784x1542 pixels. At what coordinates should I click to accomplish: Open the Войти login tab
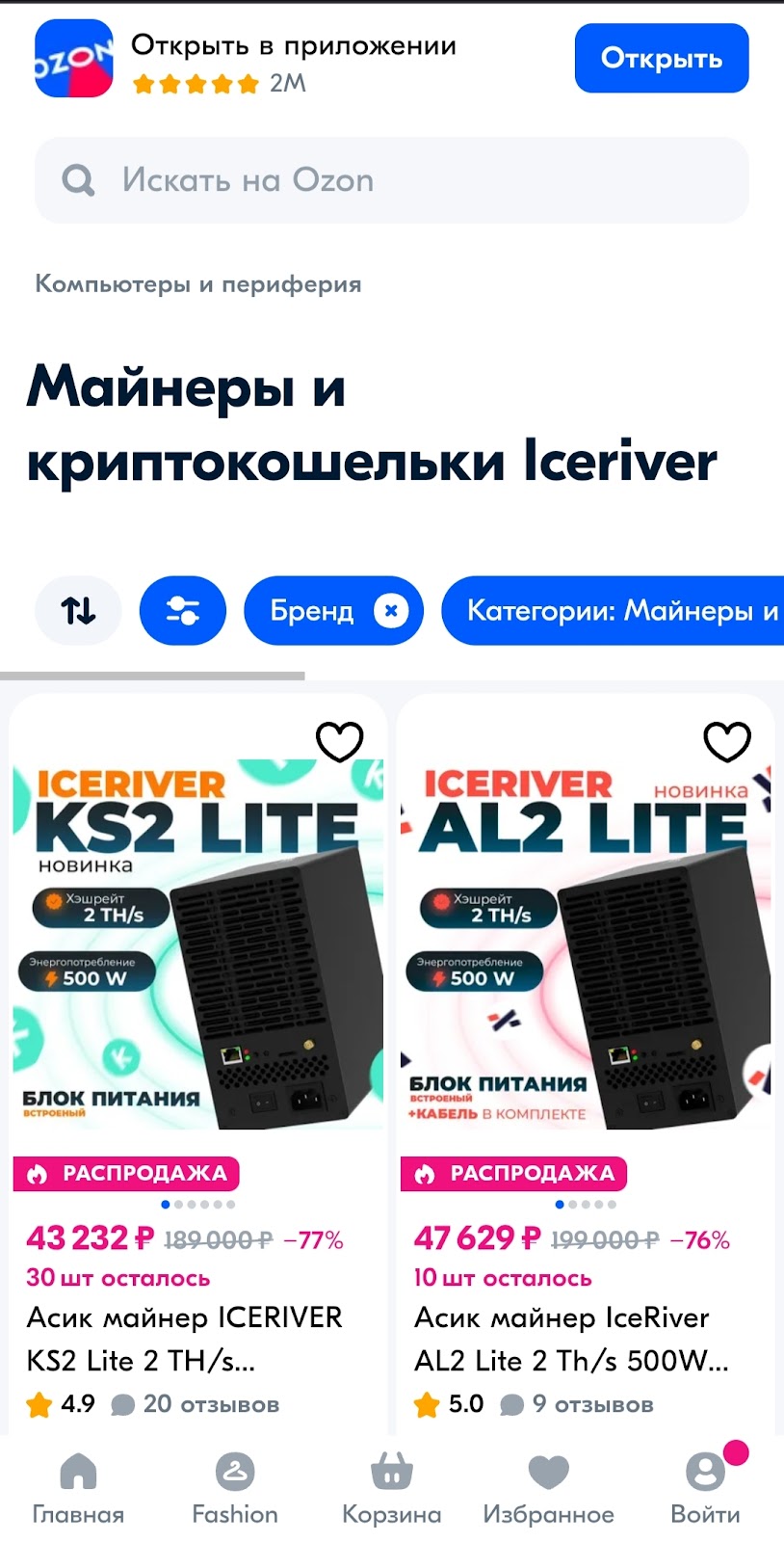(705, 1489)
